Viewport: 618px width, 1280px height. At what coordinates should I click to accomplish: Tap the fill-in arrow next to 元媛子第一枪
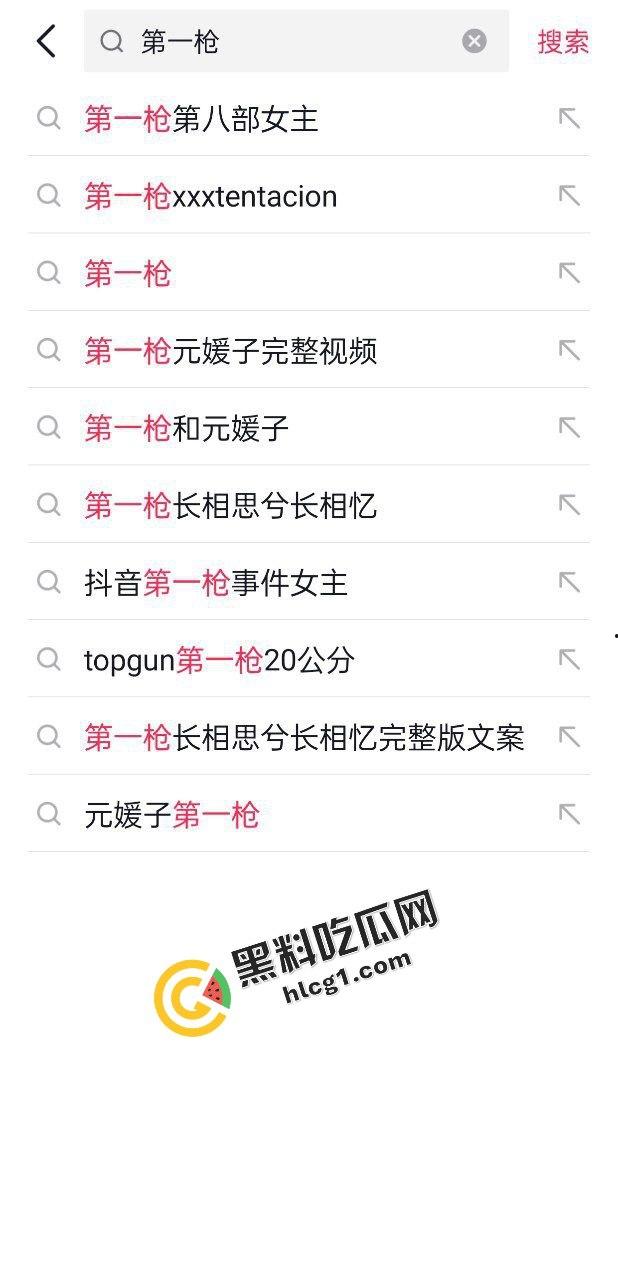[x=569, y=814]
